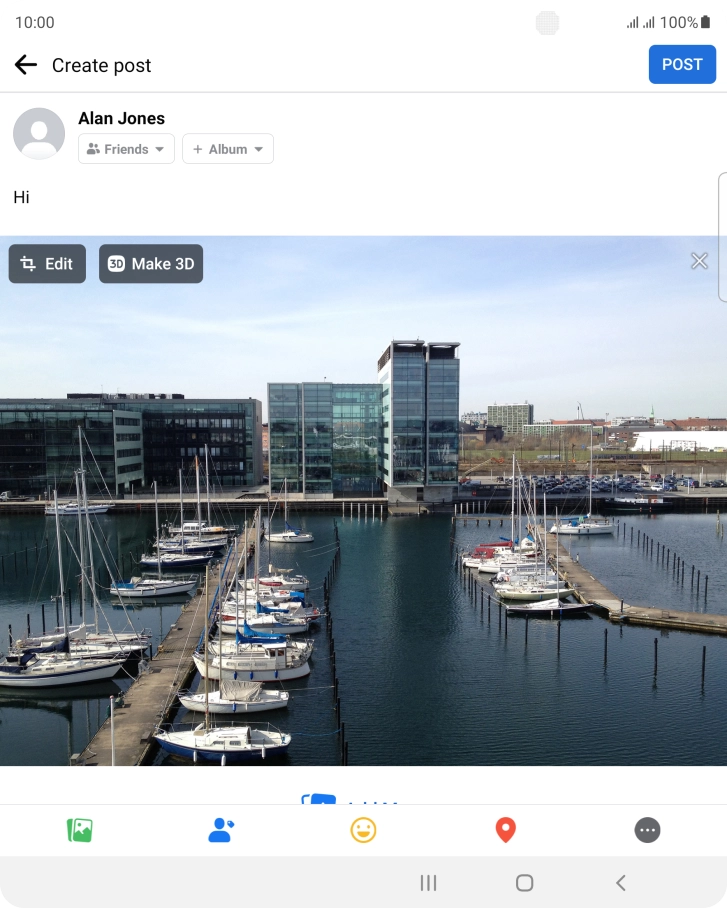Add a feeling or activity emoji
Screen dimensions: 727x908
click(x=363, y=830)
